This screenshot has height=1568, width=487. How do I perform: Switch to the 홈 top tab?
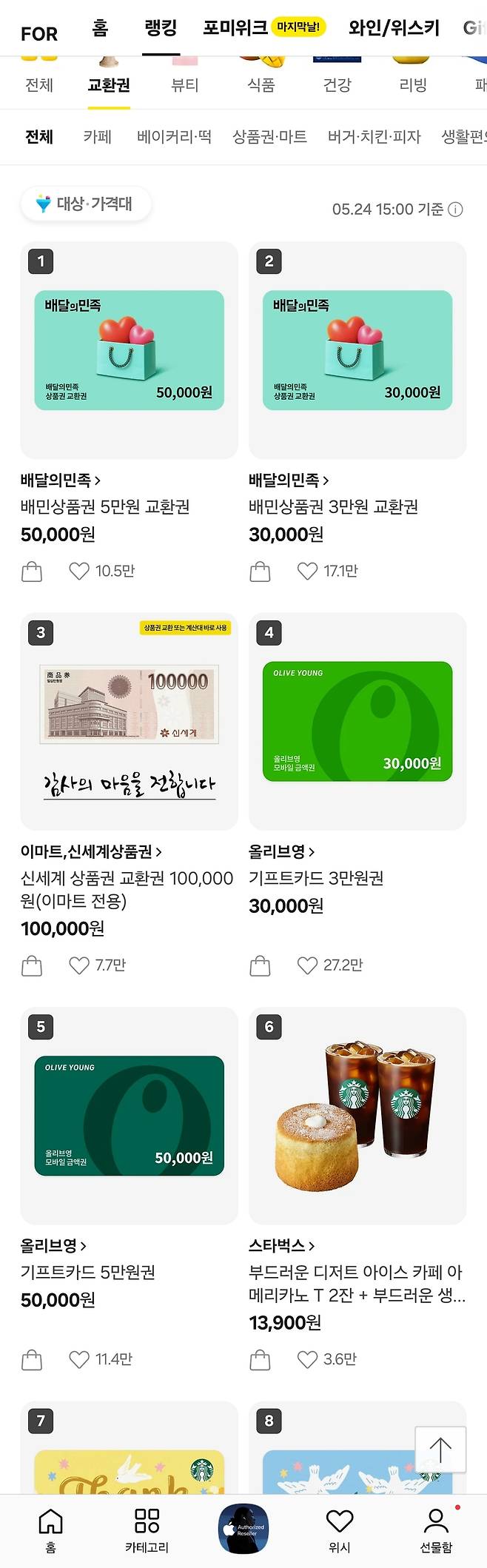click(x=100, y=28)
